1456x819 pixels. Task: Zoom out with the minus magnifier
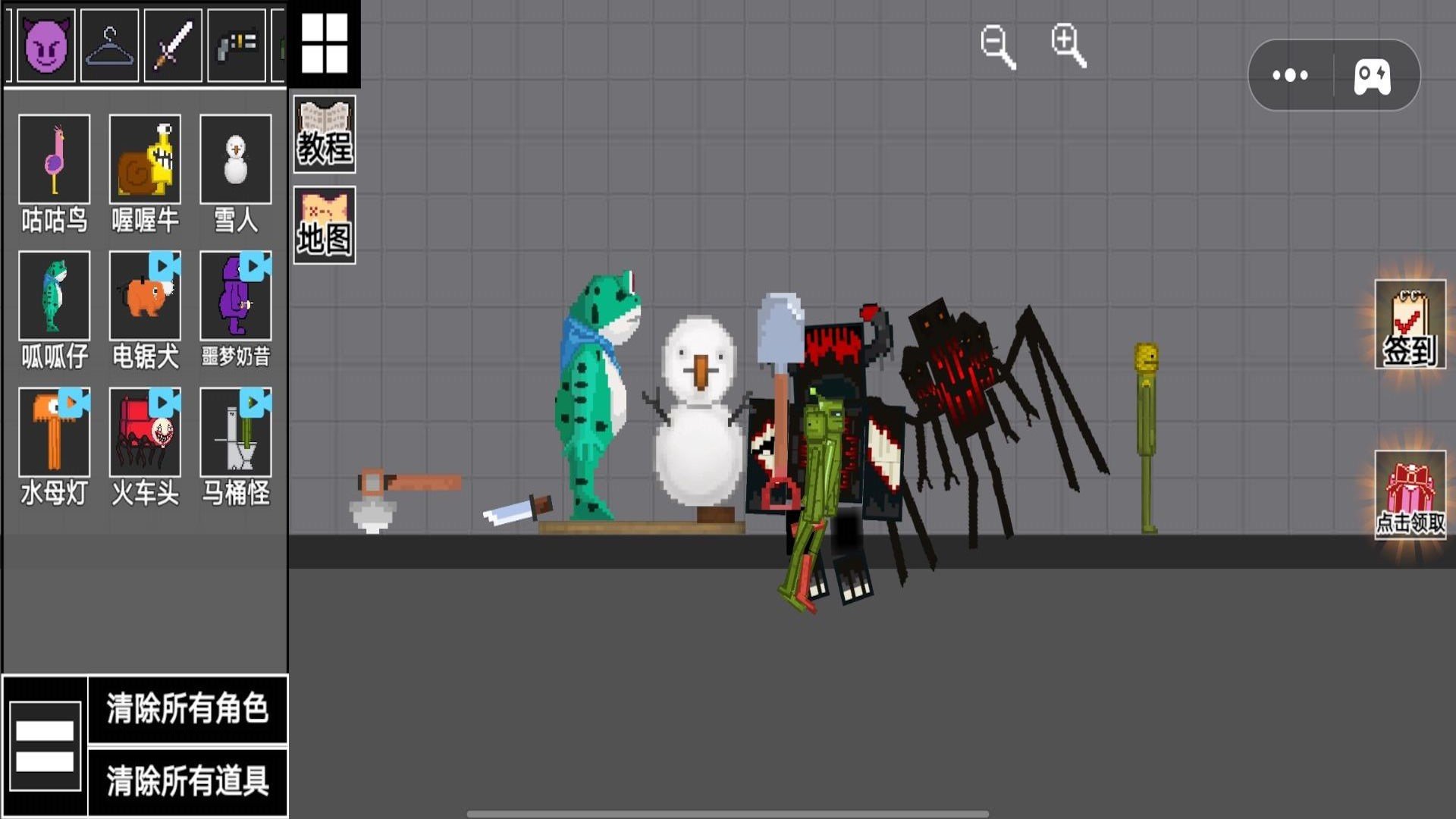tap(997, 47)
